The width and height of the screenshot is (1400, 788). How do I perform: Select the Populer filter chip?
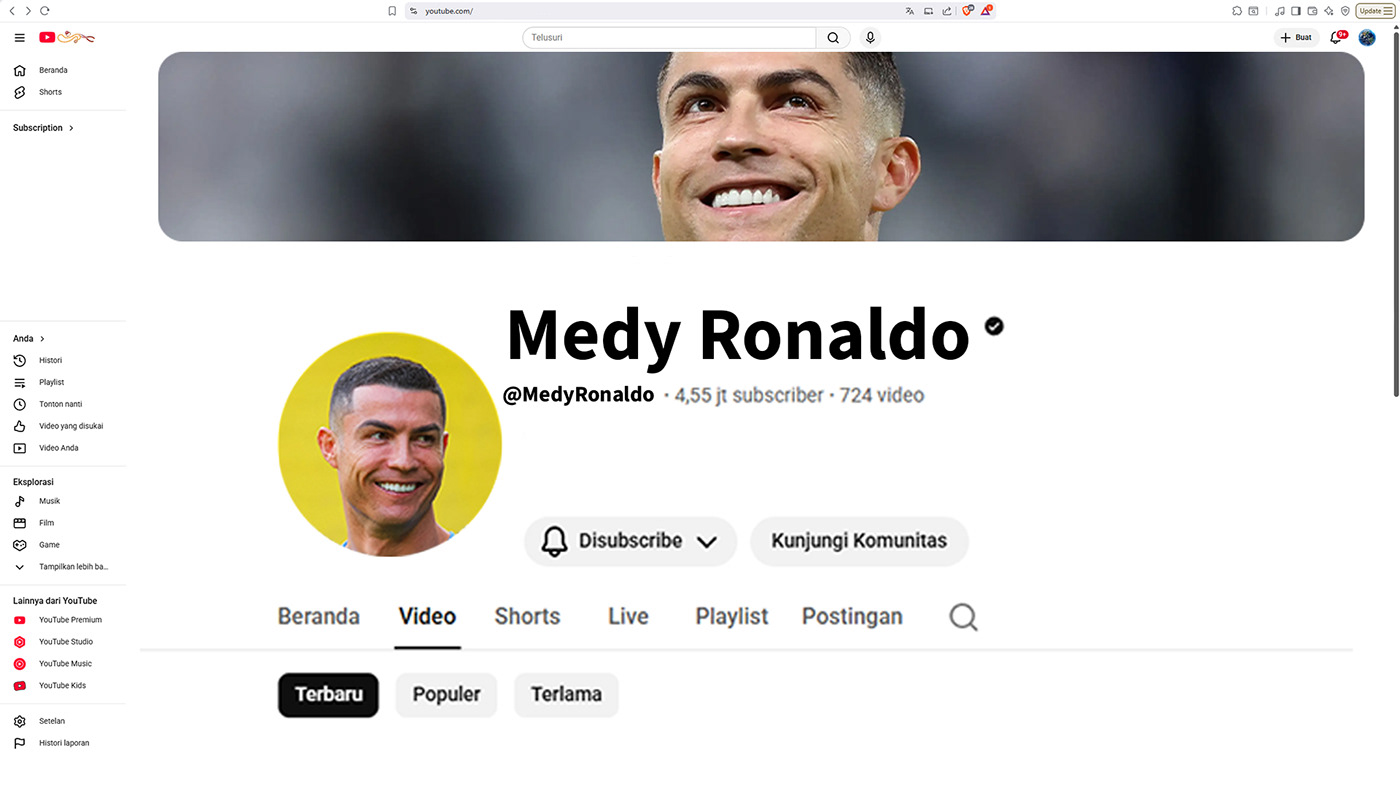[446, 694]
